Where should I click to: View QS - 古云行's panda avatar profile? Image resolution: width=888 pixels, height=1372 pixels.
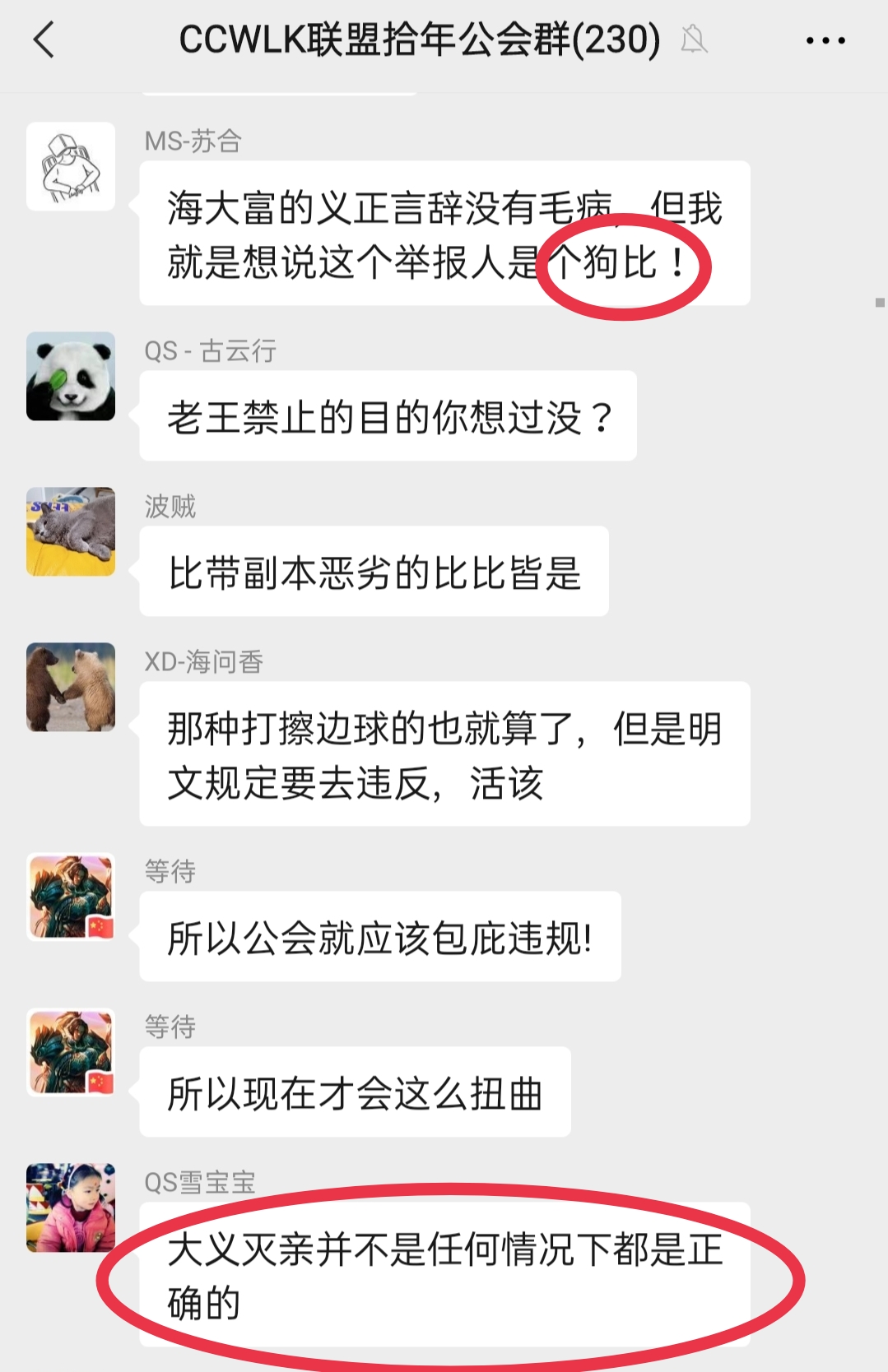[71, 377]
